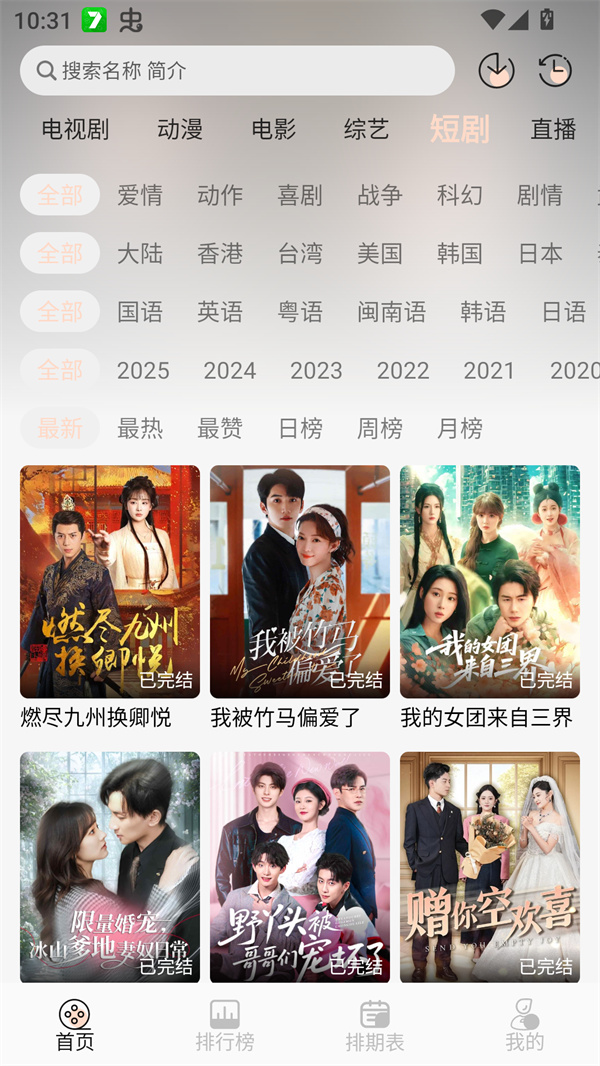The width and height of the screenshot is (600, 1066).
Task: Switch to the 直播 tab
Action: [x=553, y=129]
